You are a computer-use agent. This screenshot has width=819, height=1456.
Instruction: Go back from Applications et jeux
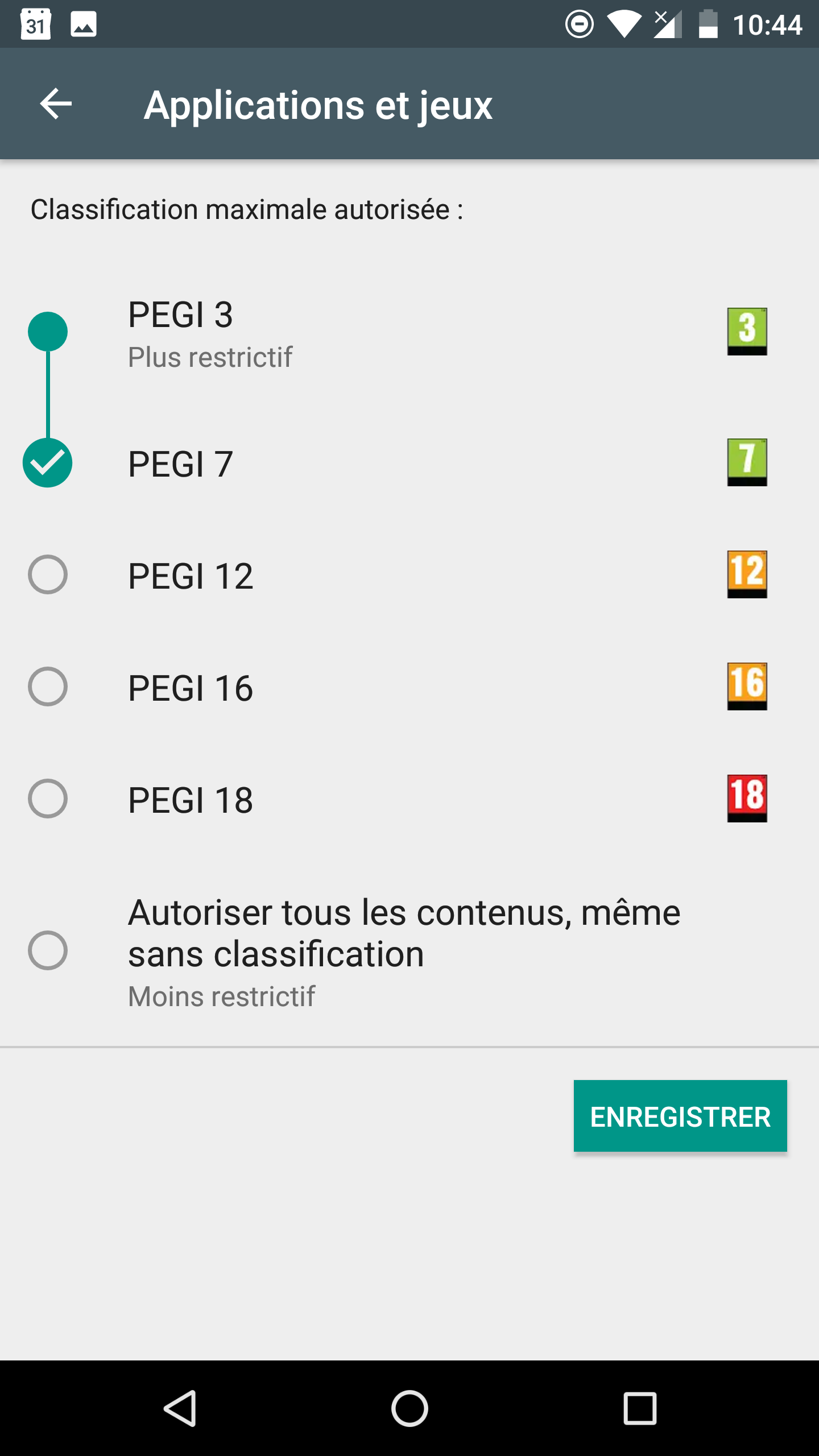(x=56, y=104)
